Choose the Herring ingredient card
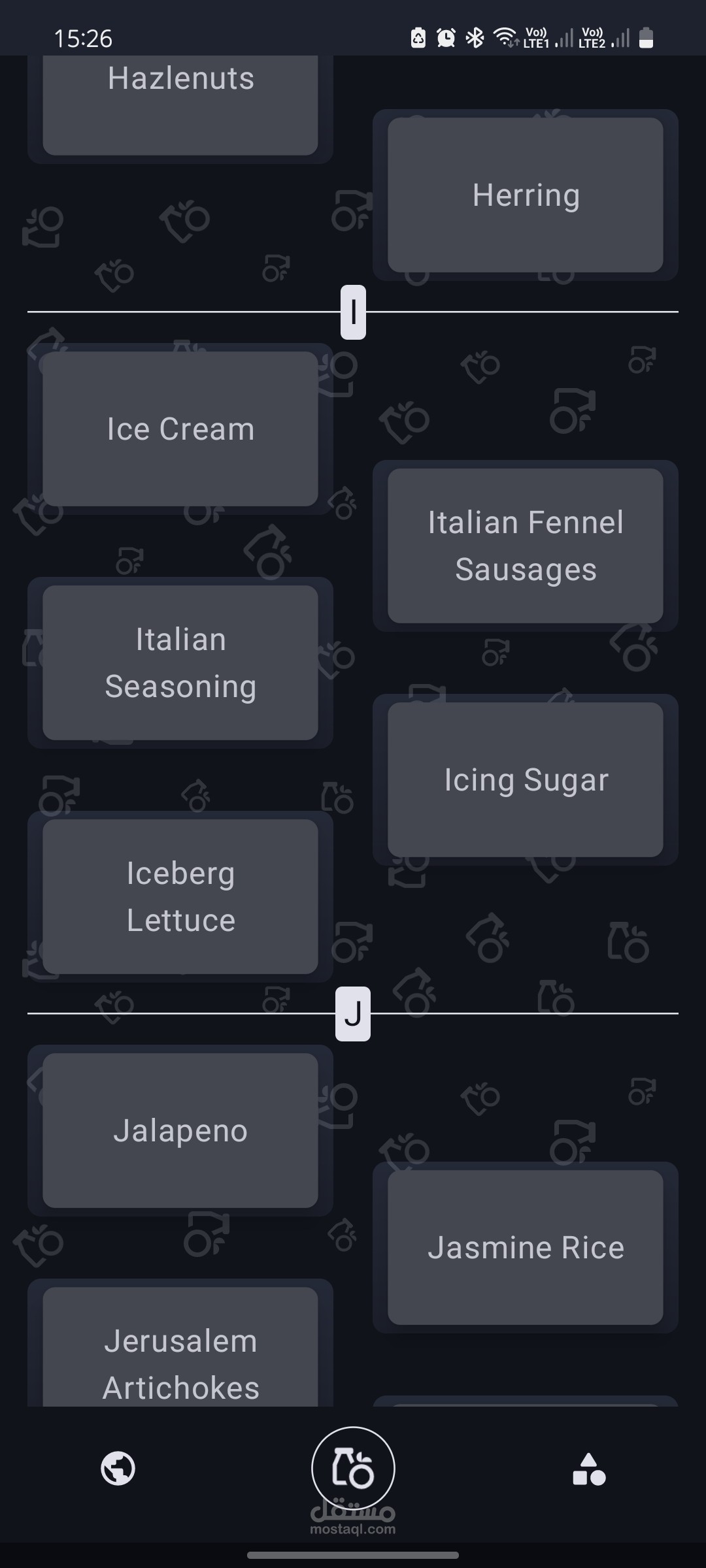 (x=526, y=195)
